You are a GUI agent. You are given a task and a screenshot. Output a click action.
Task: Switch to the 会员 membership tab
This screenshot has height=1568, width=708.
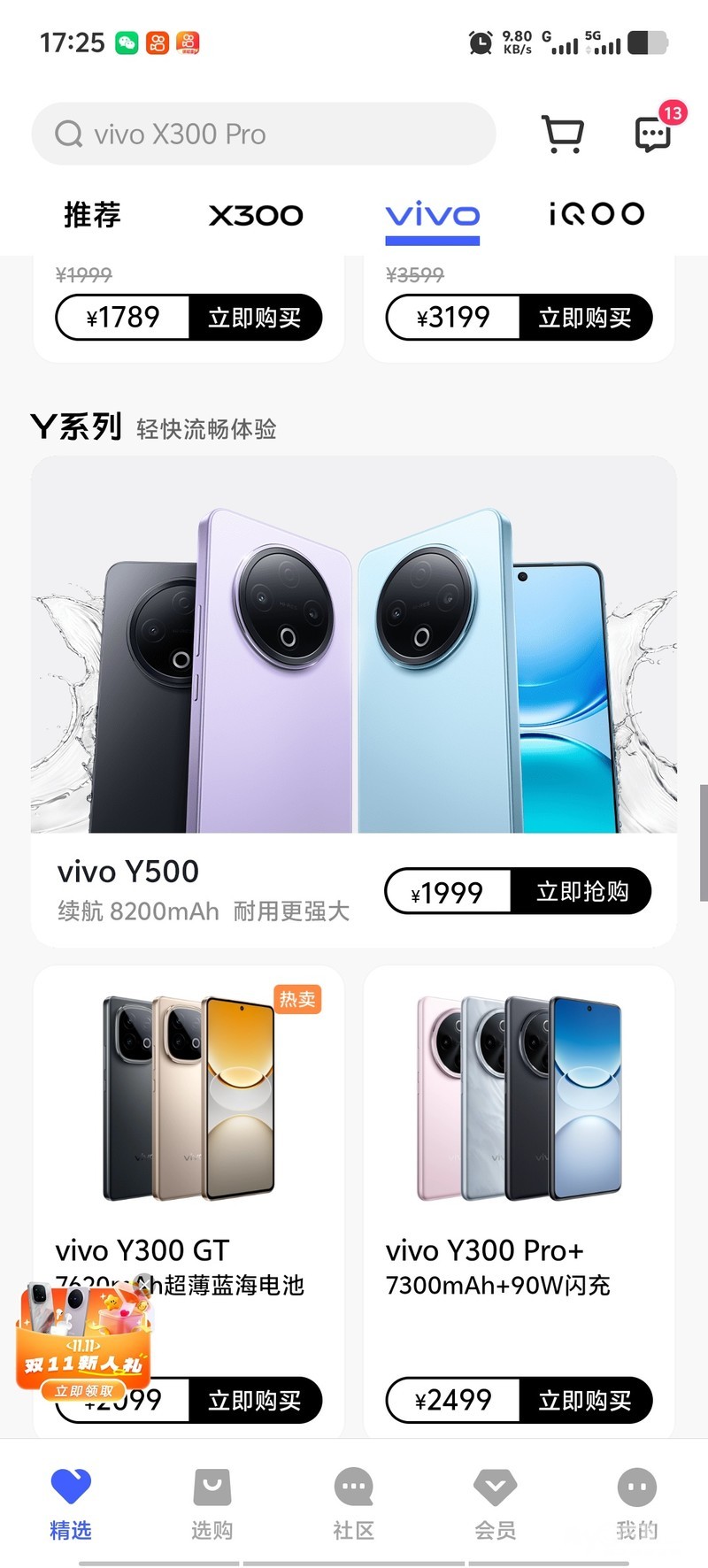coord(496,1503)
